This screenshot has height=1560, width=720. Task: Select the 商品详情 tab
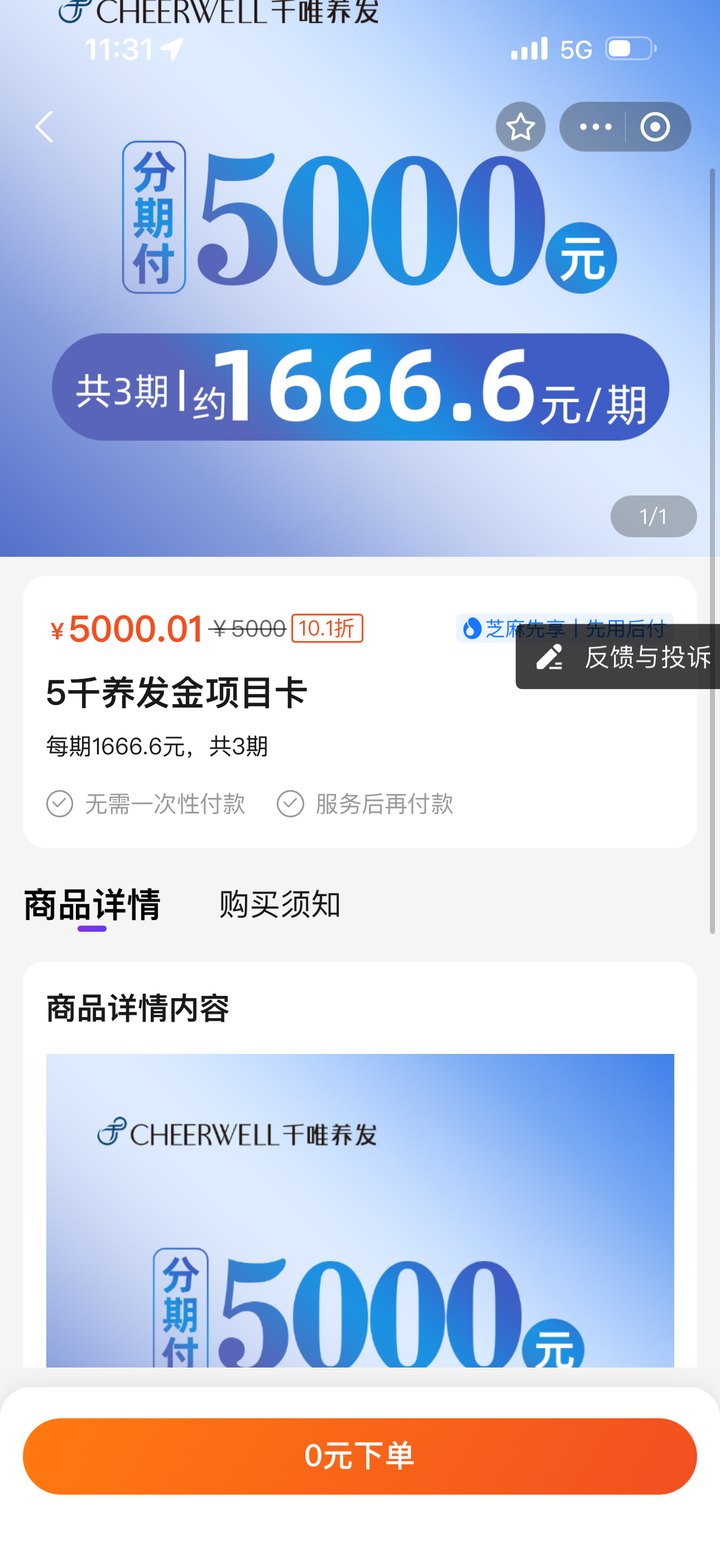tap(92, 904)
